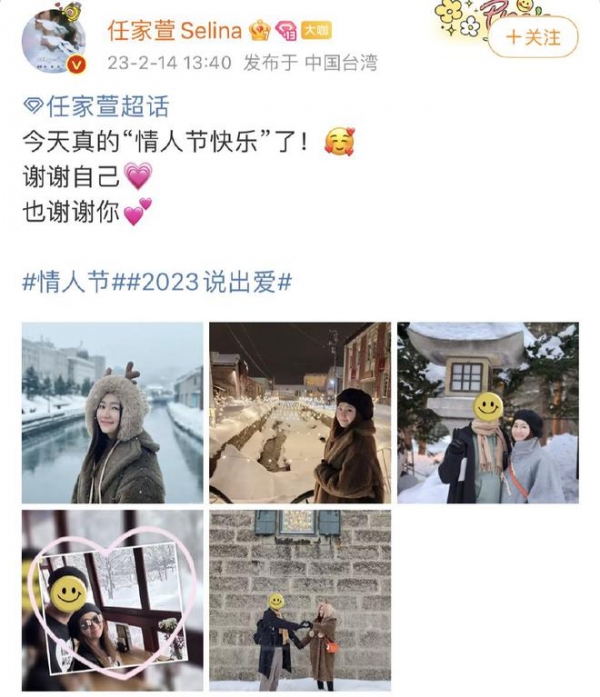View the photo of the woman by the canal
This screenshot has height=697, width=600.
[x=112, y=412]
